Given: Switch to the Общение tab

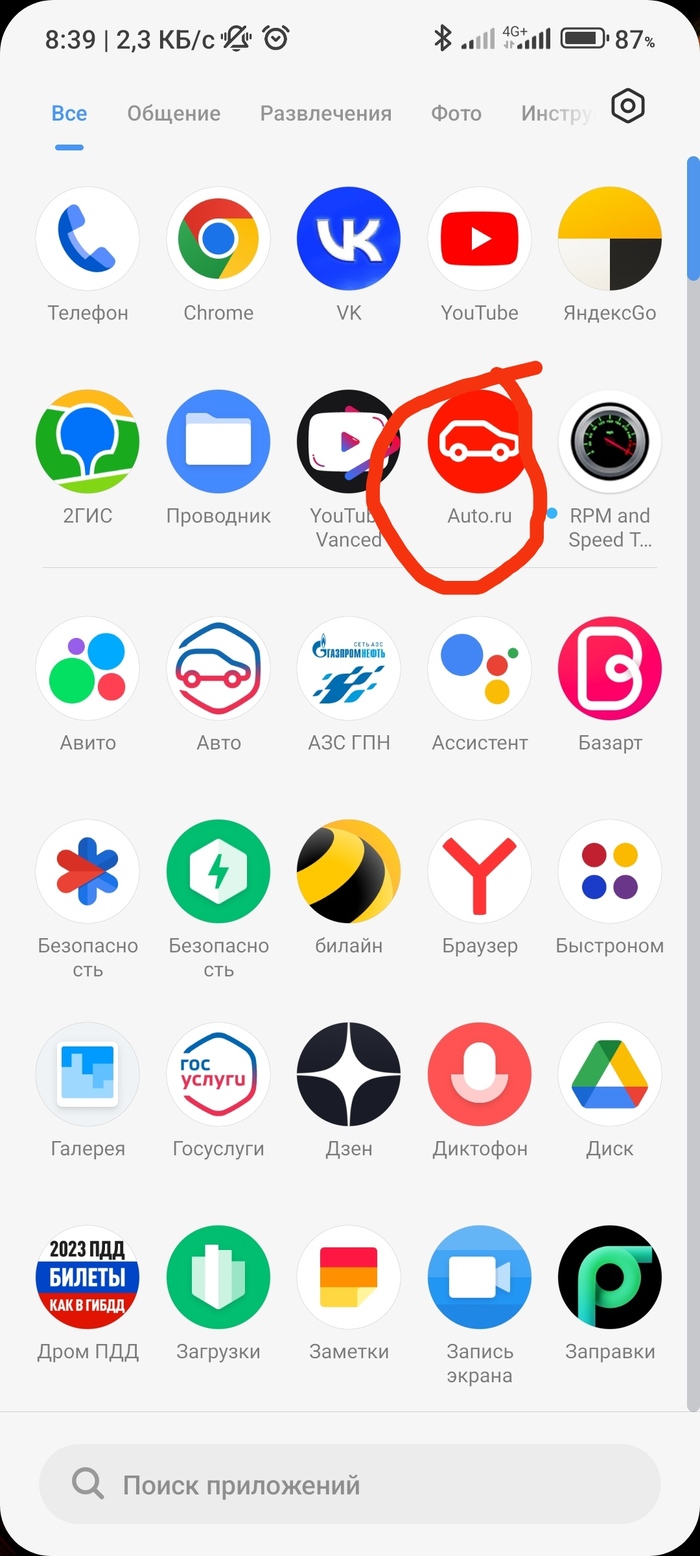Looking at the screenshot, I should tap(173, 114).
